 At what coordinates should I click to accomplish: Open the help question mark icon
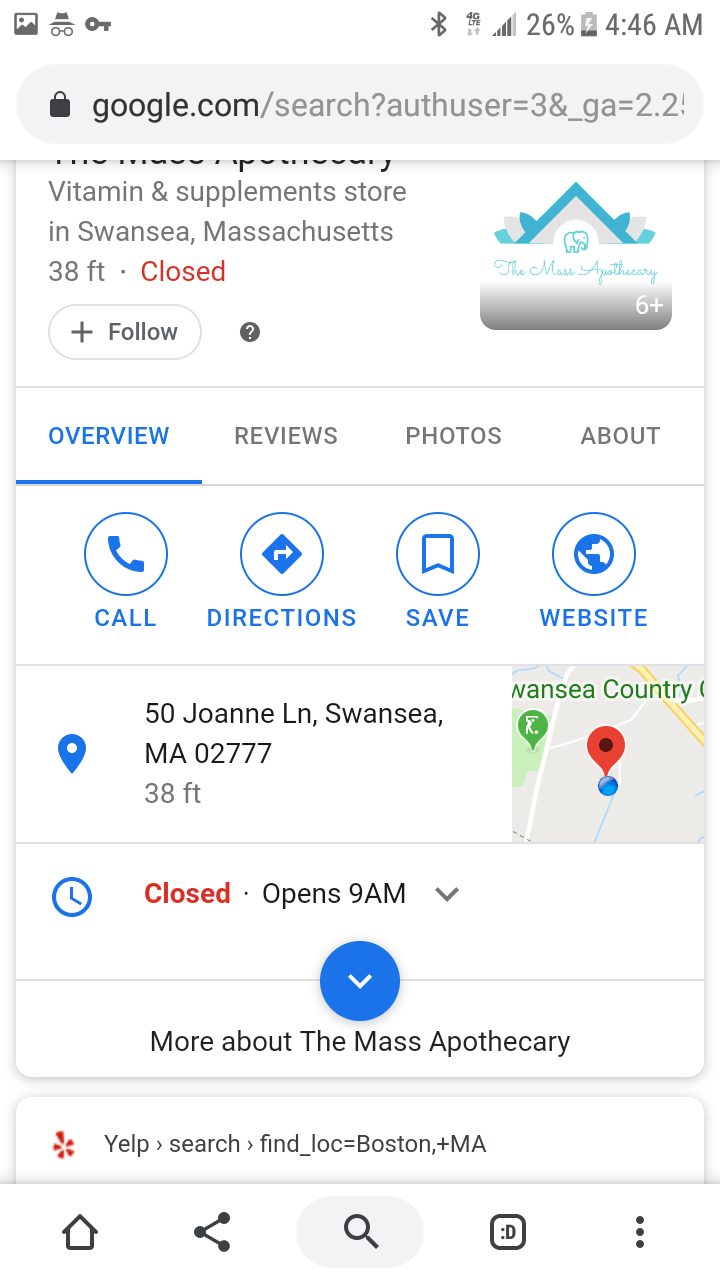250,332
